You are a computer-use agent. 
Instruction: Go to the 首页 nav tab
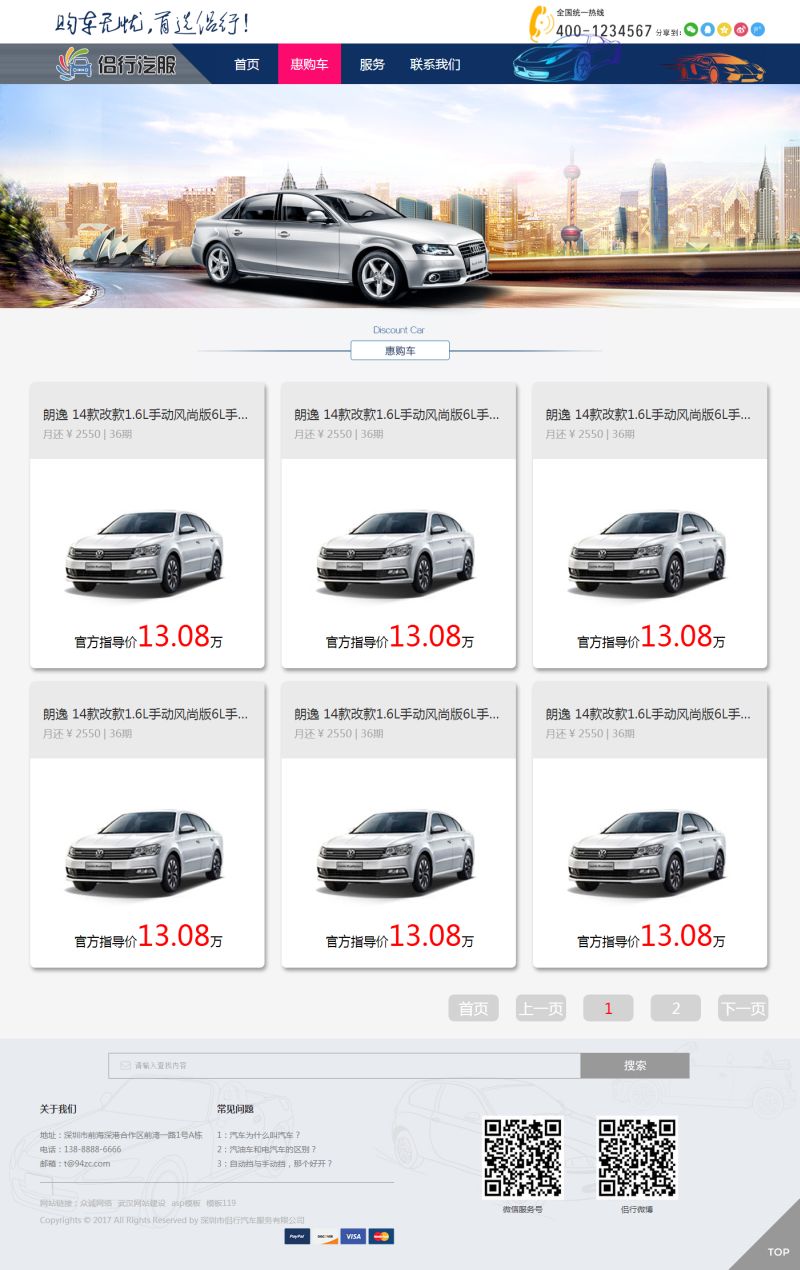coord(246,64)
